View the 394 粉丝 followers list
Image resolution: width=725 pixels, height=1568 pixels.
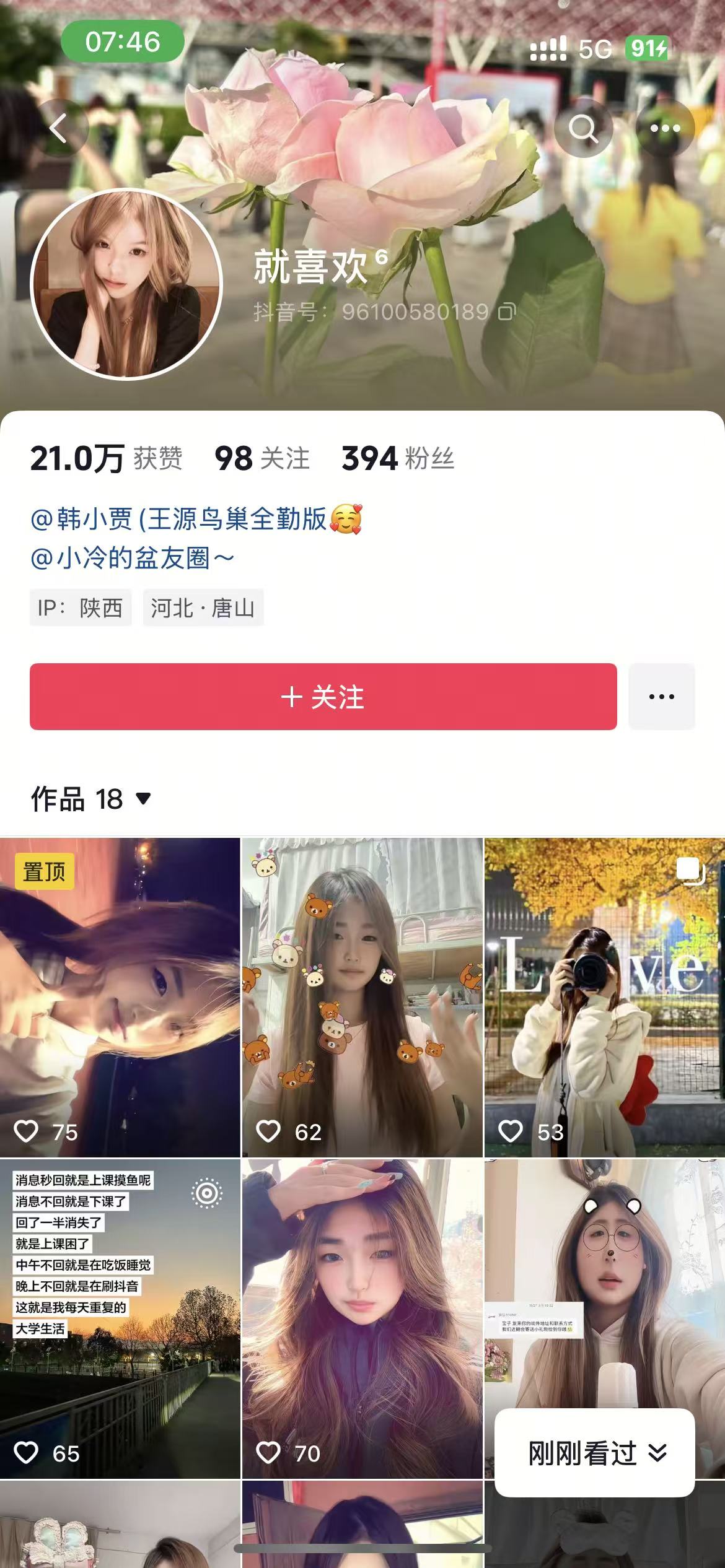398,459
